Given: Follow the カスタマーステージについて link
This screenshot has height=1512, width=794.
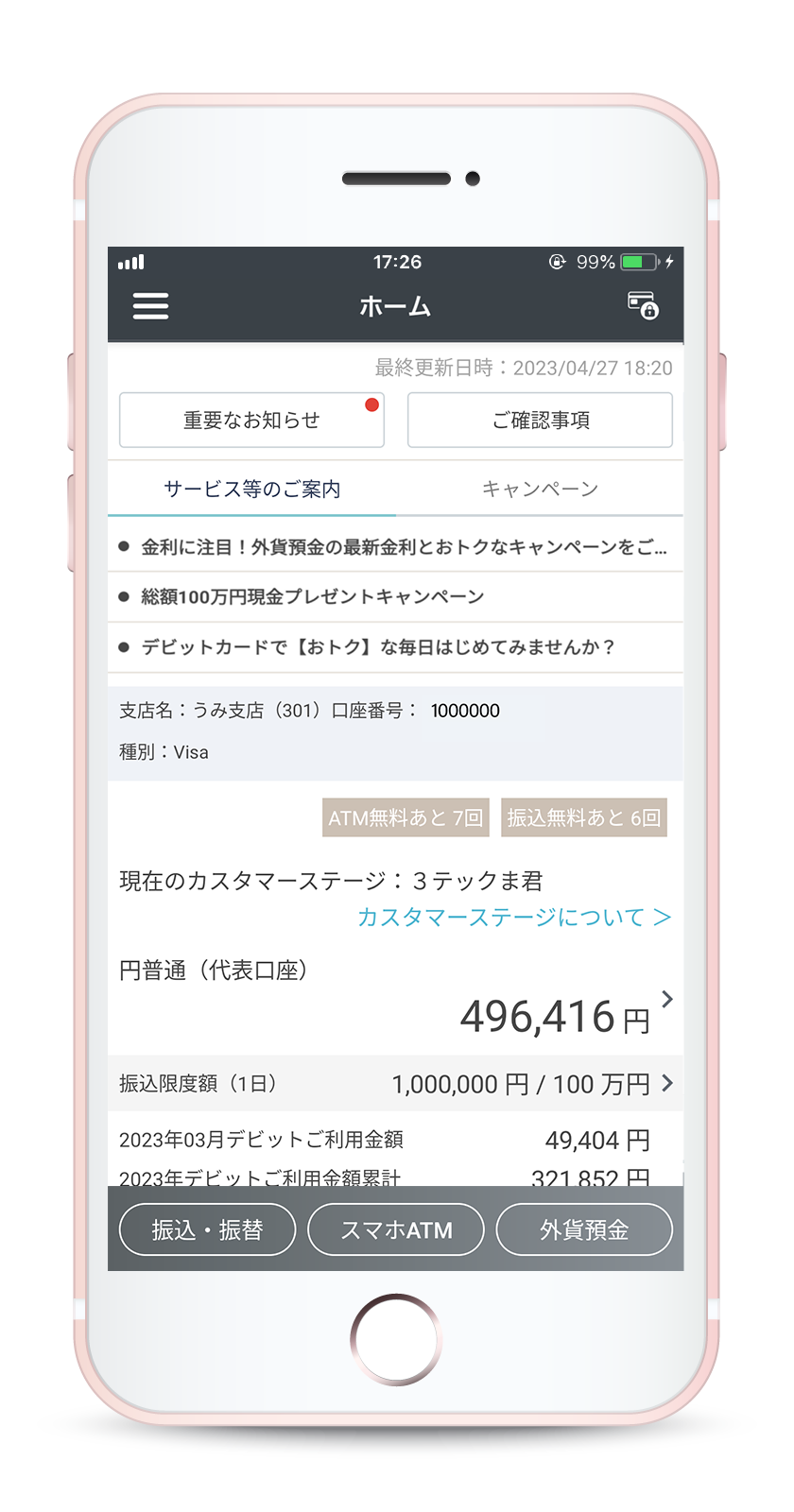Looking at the screenshot, I should pyautogui.click(x=514, y=917).
